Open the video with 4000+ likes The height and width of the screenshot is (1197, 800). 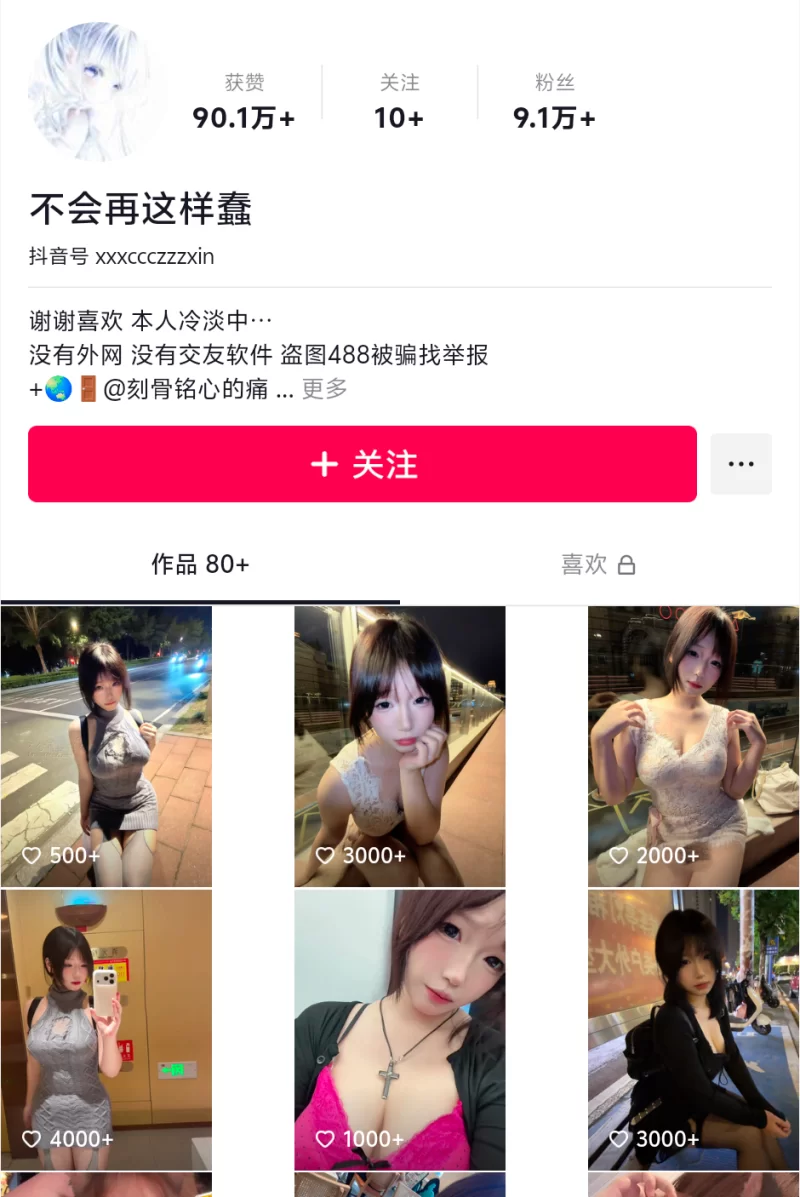[x=106, y=1030]
